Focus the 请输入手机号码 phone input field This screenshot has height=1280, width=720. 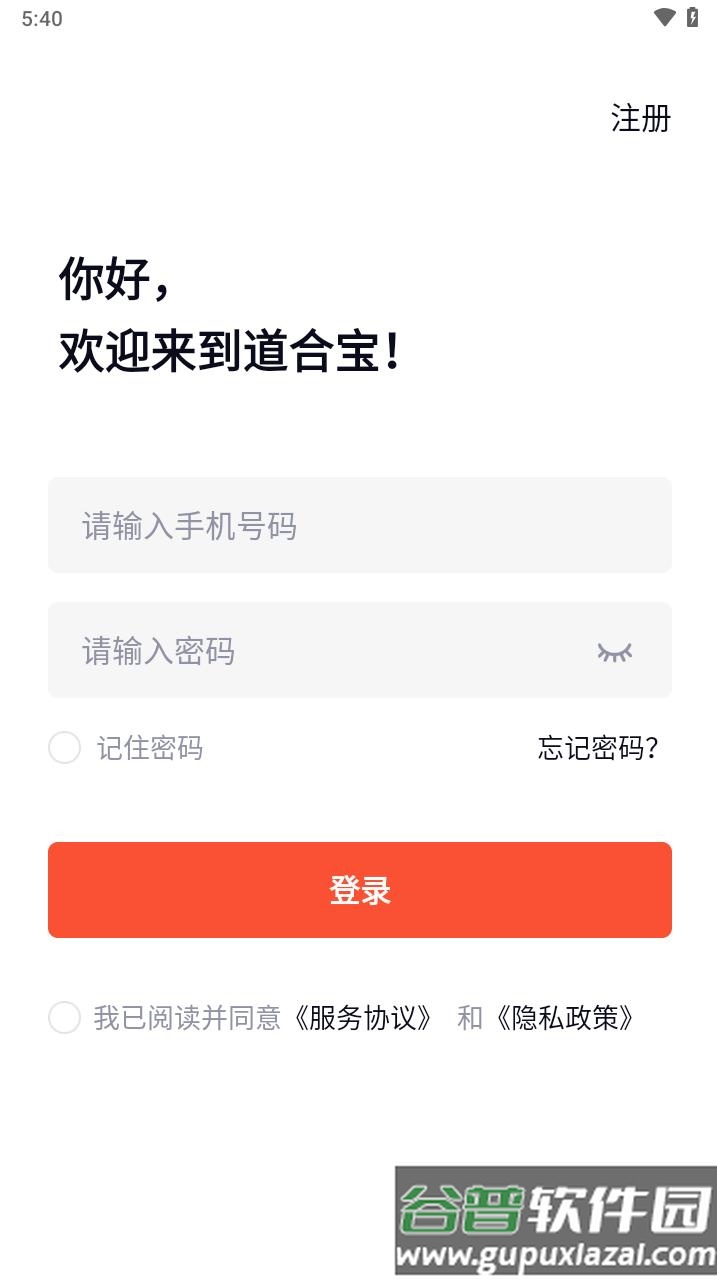[x=360, y=526]
